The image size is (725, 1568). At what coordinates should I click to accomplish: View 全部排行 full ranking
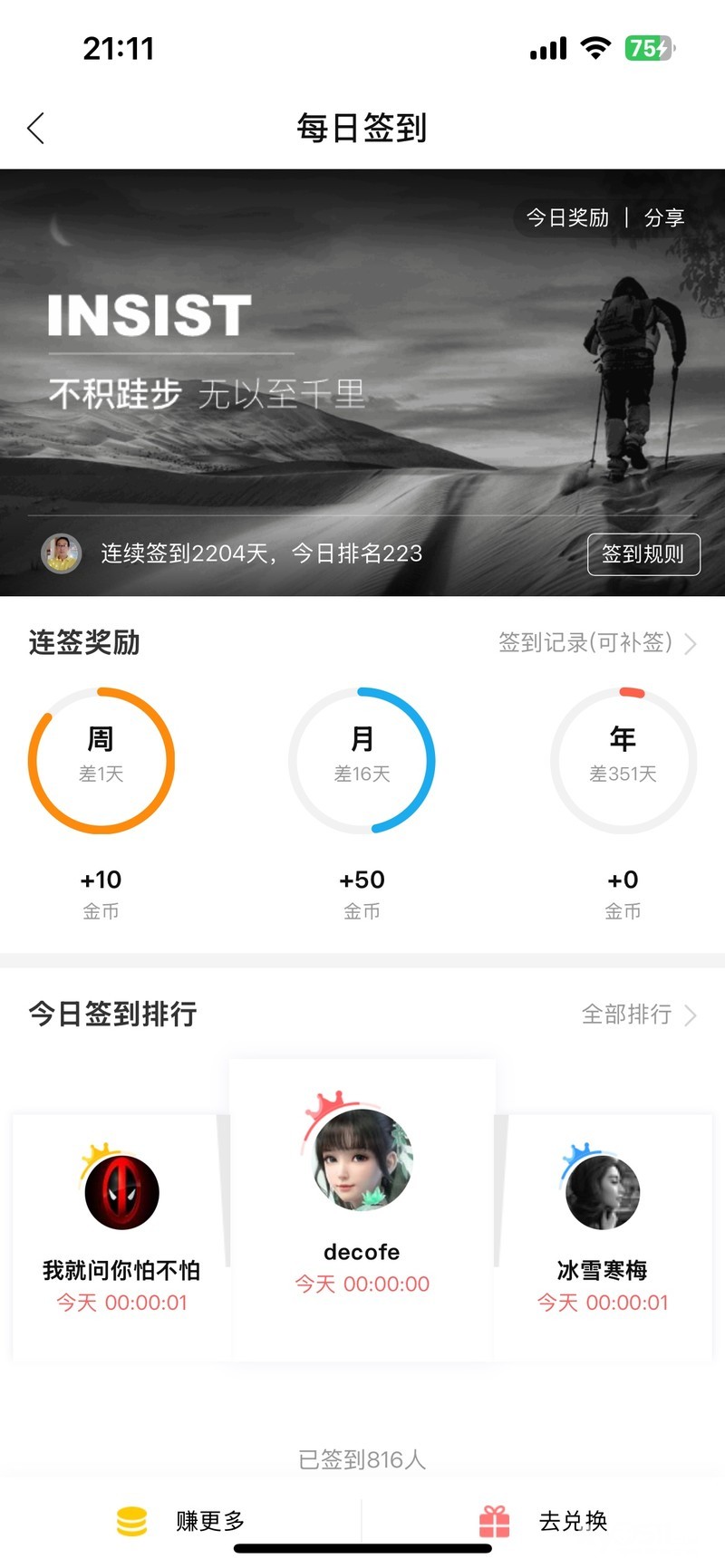pyautogui.click(x=638, y=1015)
